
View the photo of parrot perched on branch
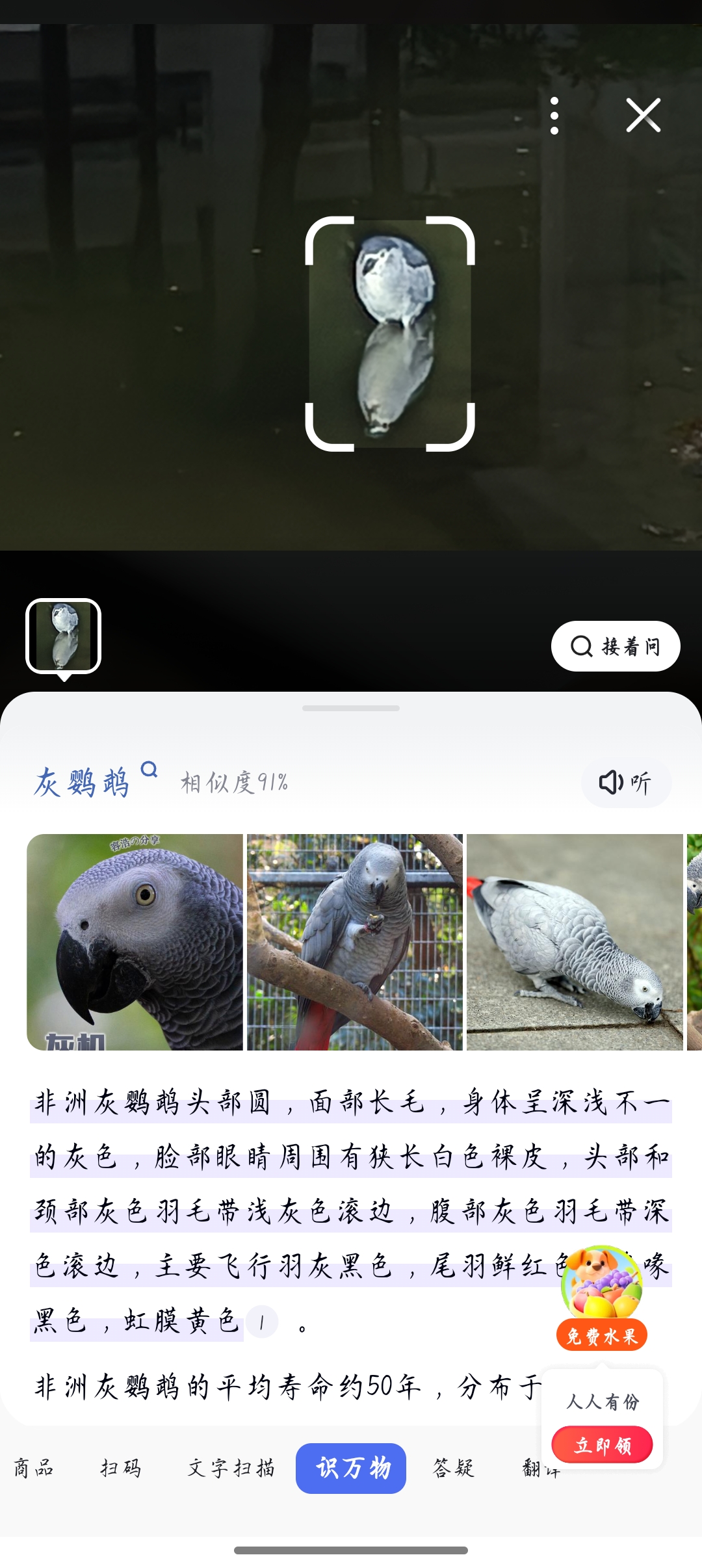pos(355,941)
